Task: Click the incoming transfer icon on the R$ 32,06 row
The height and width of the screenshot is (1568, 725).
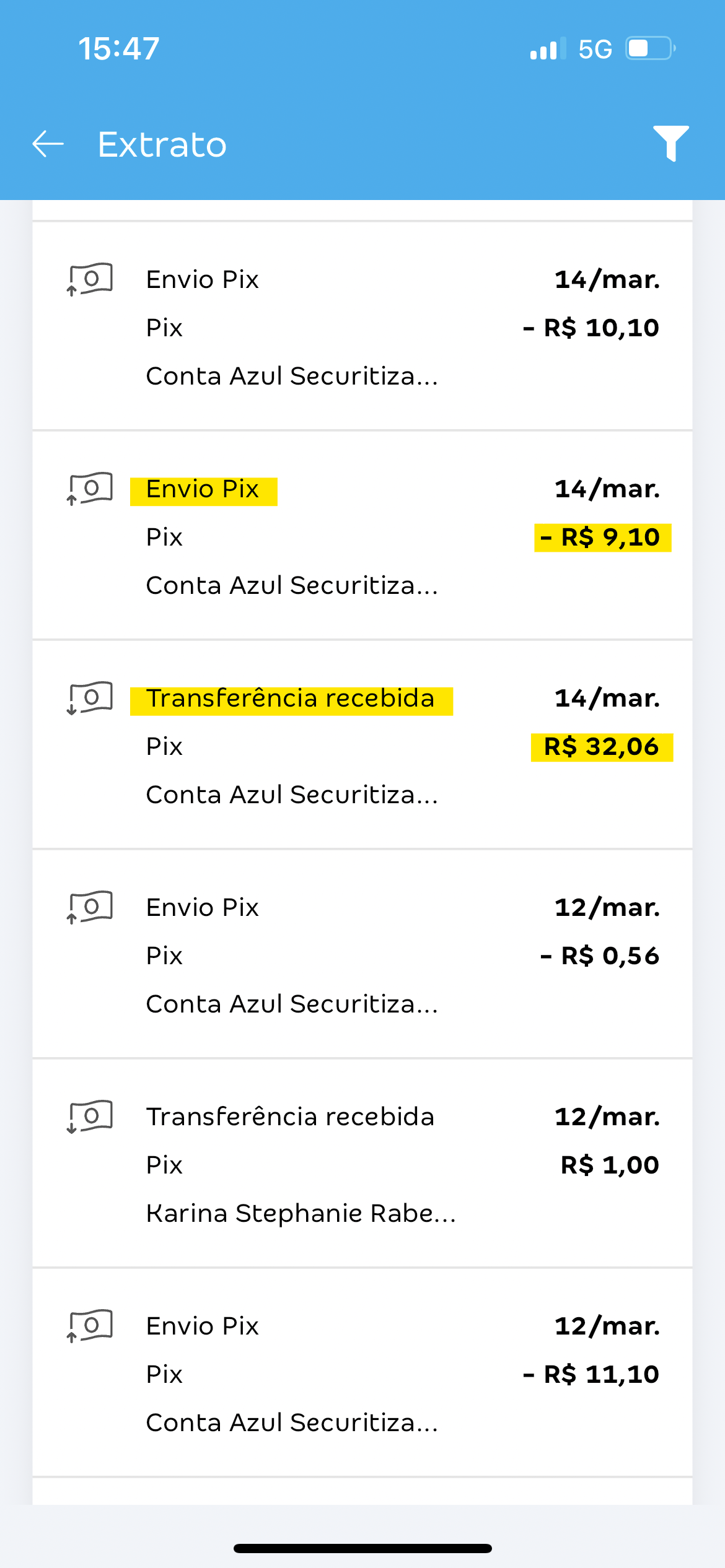Action: click(90, 699)
